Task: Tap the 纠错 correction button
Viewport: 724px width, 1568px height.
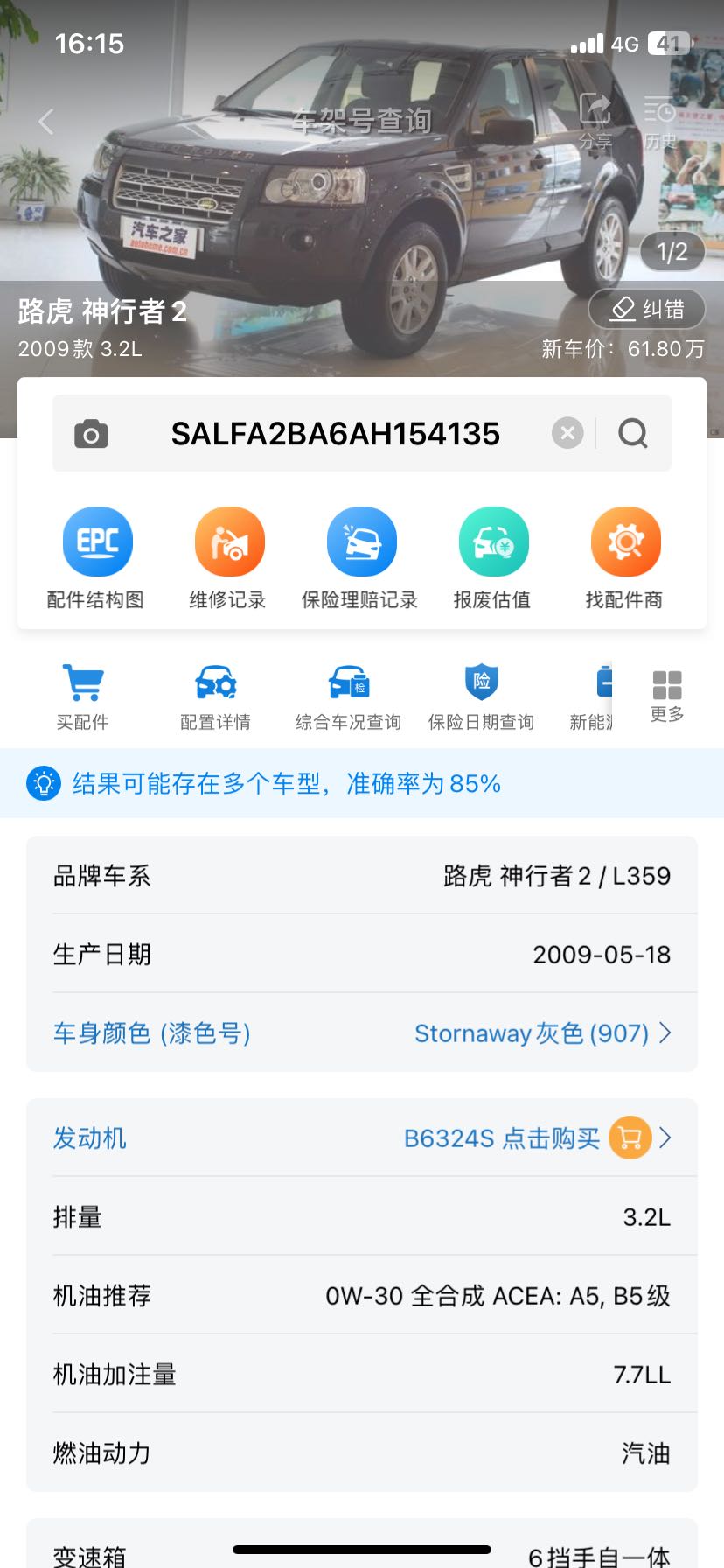Action: (647, 310)
